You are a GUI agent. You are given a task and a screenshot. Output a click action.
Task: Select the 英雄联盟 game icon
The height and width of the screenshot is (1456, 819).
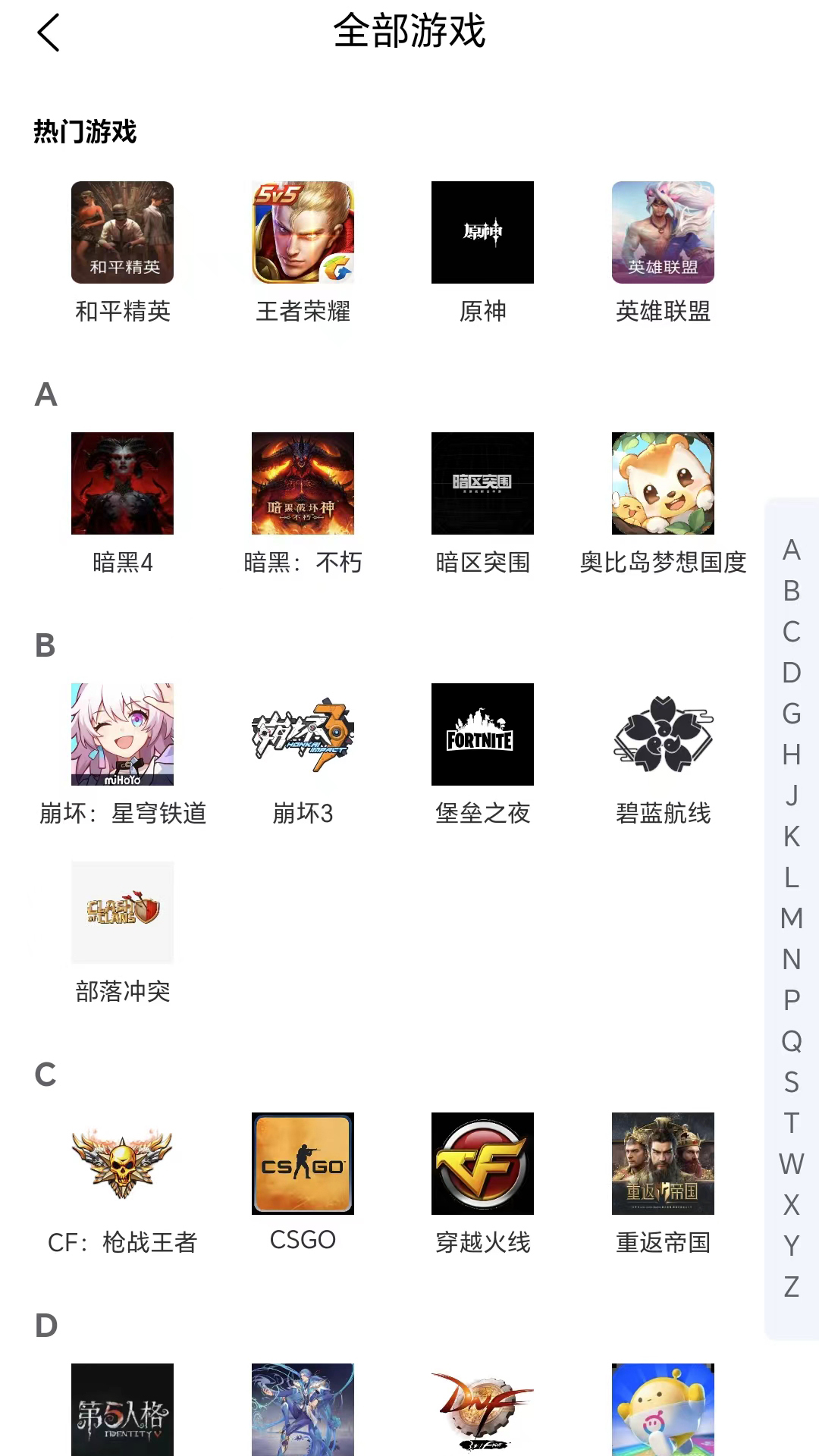click(662, 232)
